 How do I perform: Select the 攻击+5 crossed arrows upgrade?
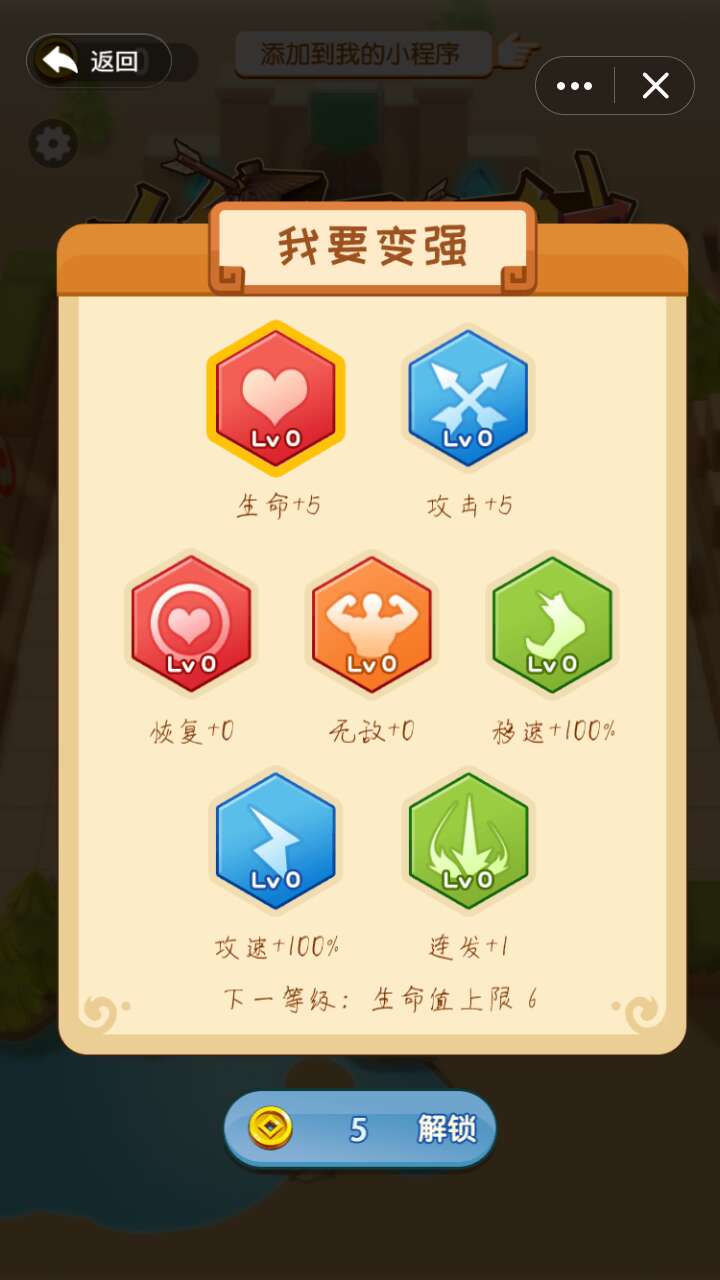(468, 398)
